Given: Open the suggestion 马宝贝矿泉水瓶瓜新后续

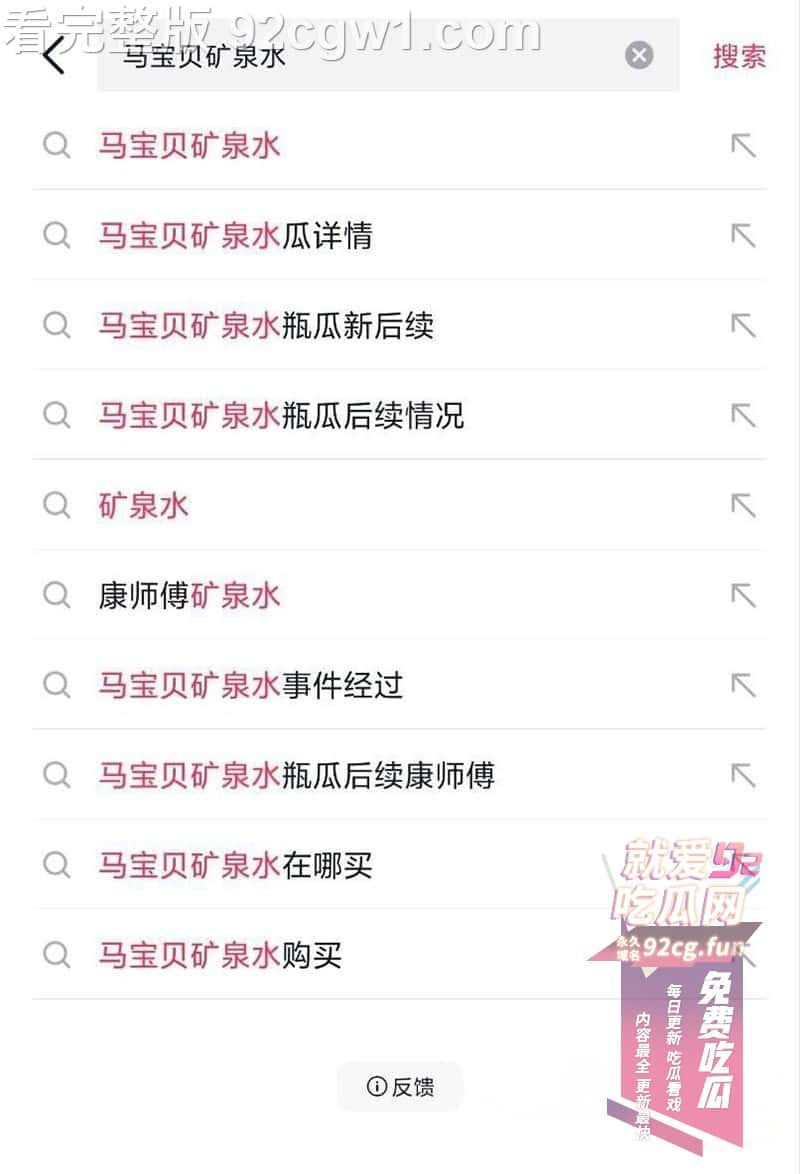Looking at the screenshot, I should [266, 326].
